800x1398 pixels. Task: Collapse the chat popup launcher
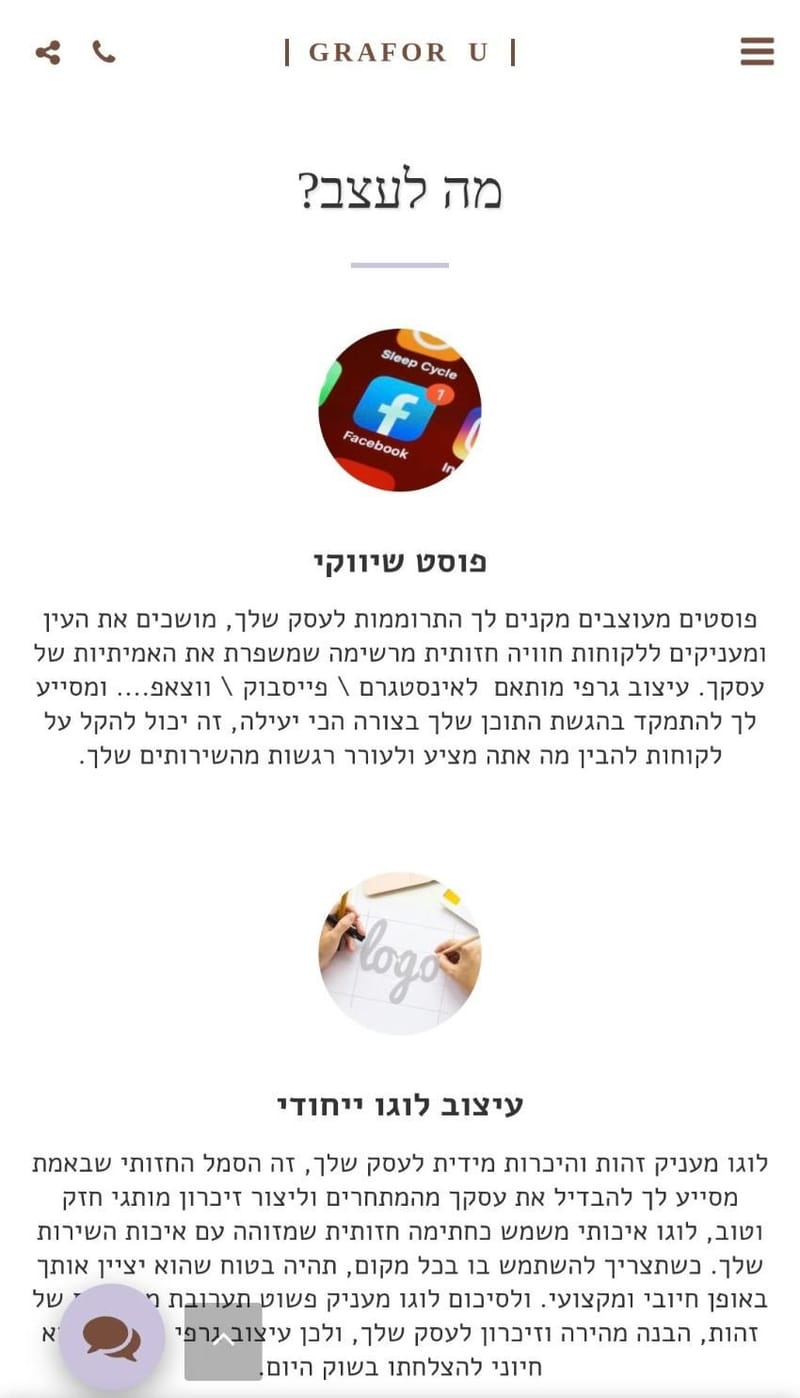[111, 1337]
